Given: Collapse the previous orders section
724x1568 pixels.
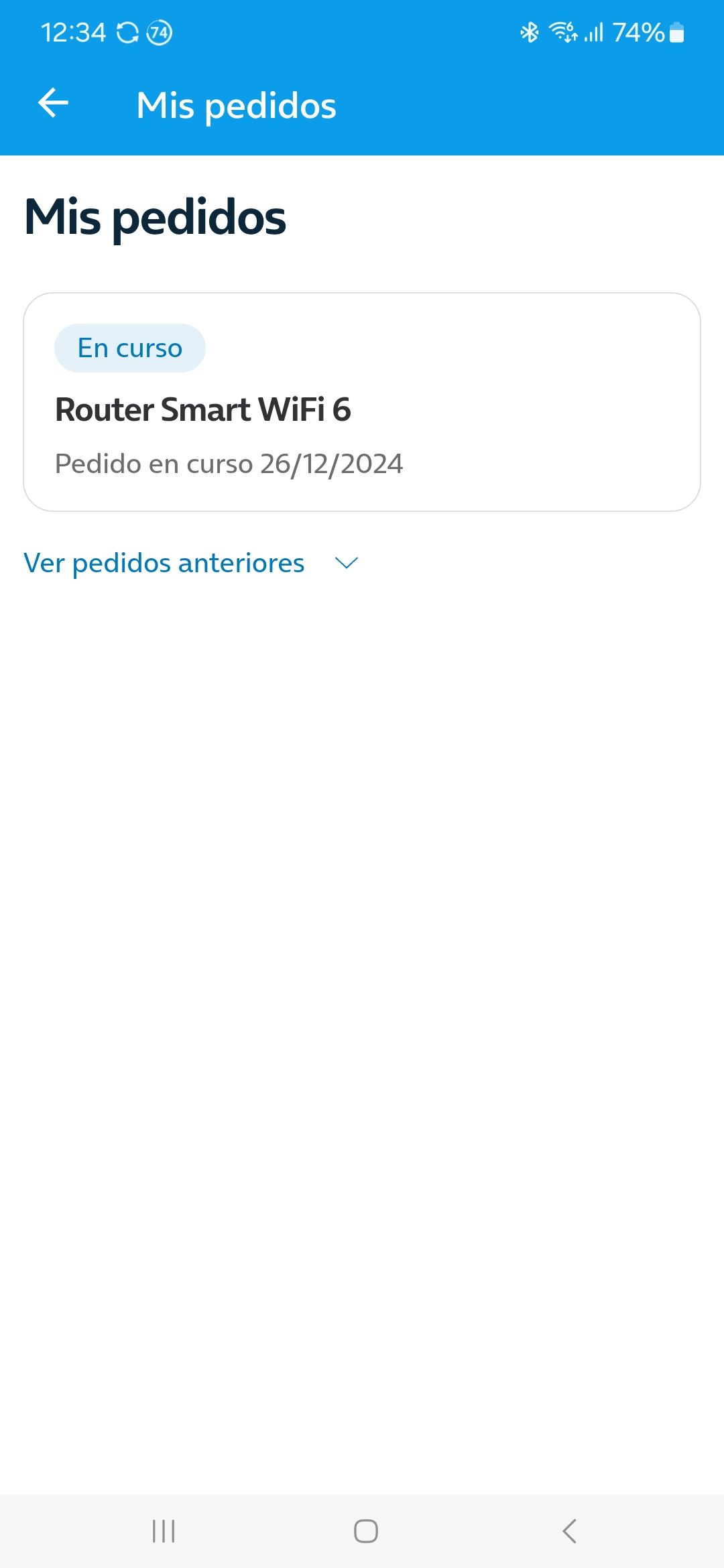Looking at the screenshot, I should coord(164,563).
